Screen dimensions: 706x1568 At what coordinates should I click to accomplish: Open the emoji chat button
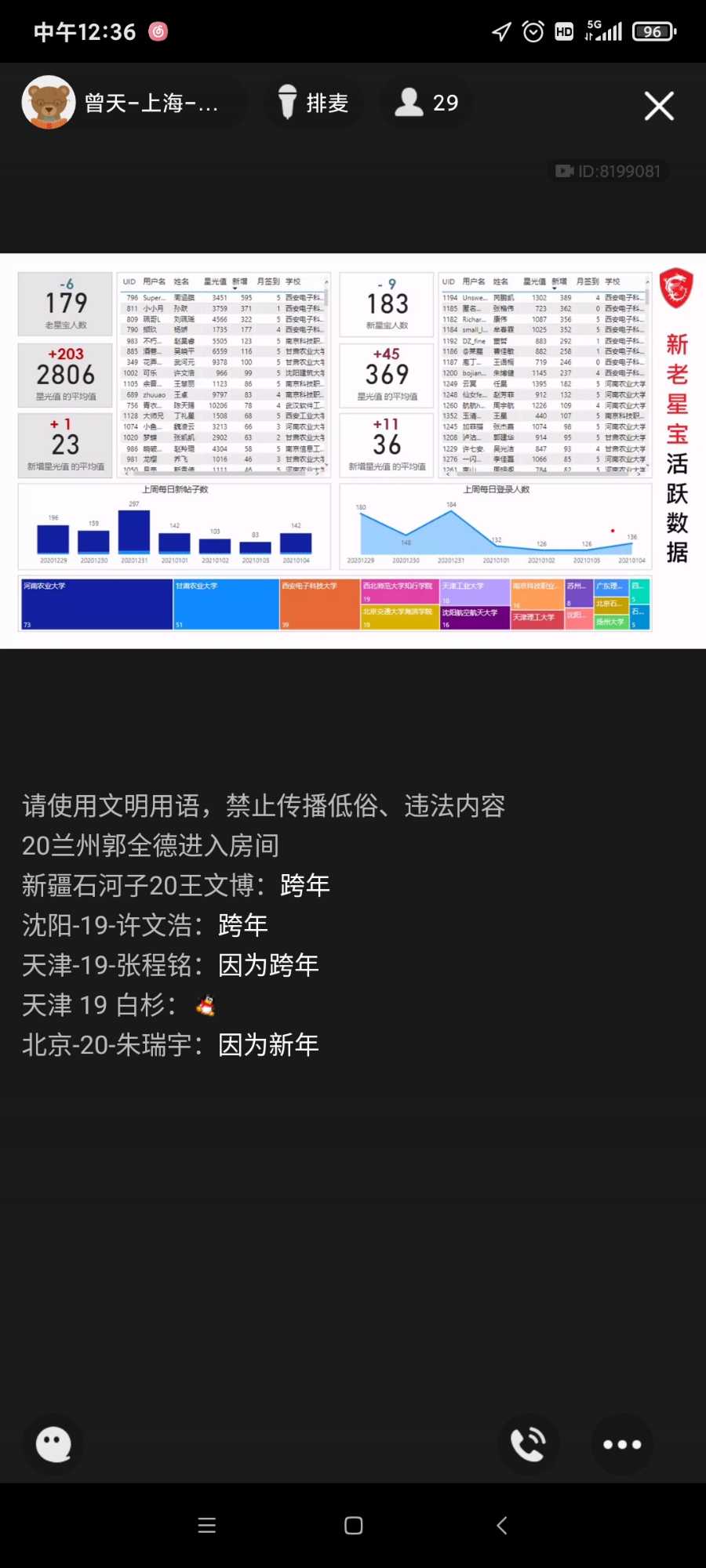(54, 1443)
